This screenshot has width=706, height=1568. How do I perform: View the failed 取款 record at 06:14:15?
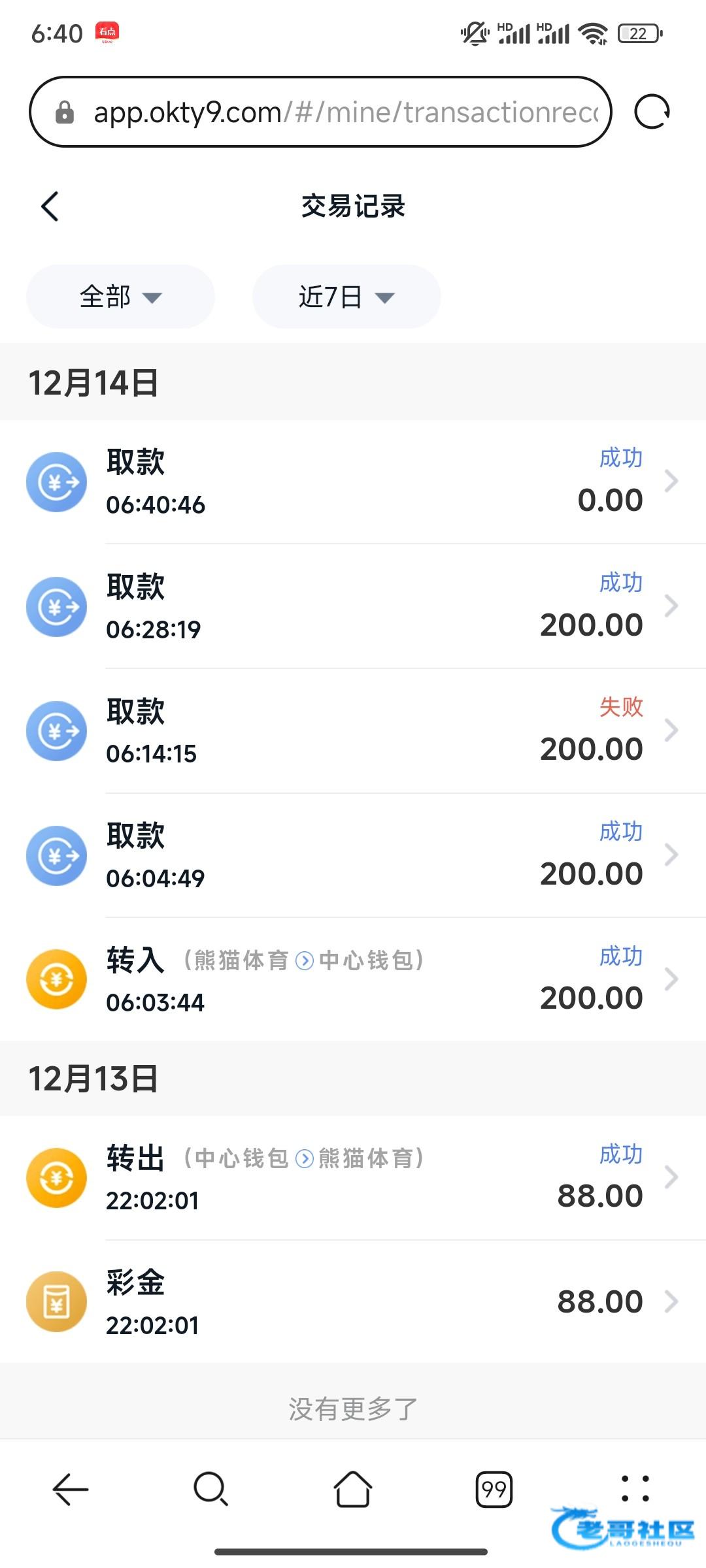coord(353,730)
